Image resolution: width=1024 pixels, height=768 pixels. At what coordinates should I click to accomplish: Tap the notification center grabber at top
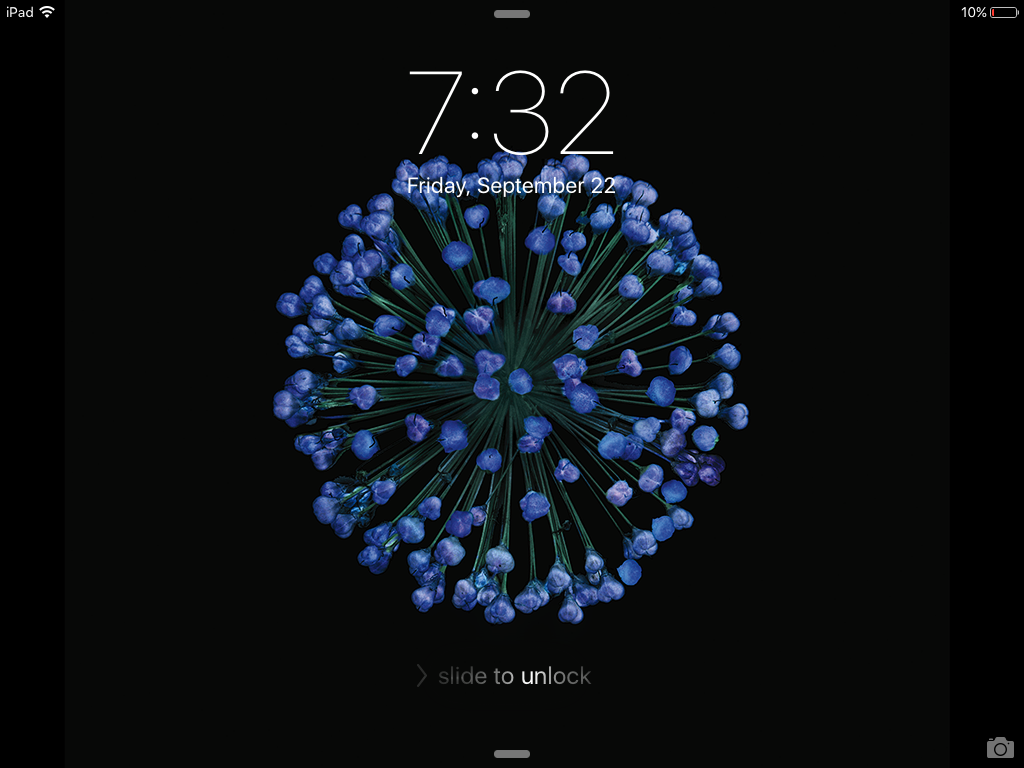[x=512, y=14]
